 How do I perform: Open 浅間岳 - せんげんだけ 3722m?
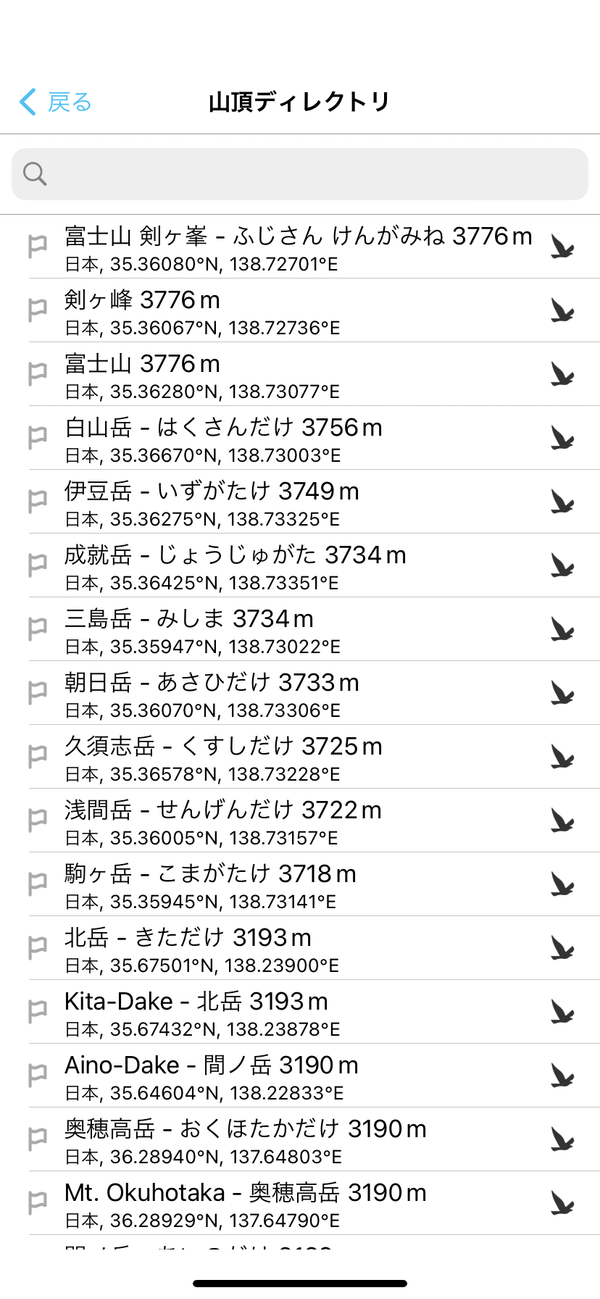tap(300, 821)
